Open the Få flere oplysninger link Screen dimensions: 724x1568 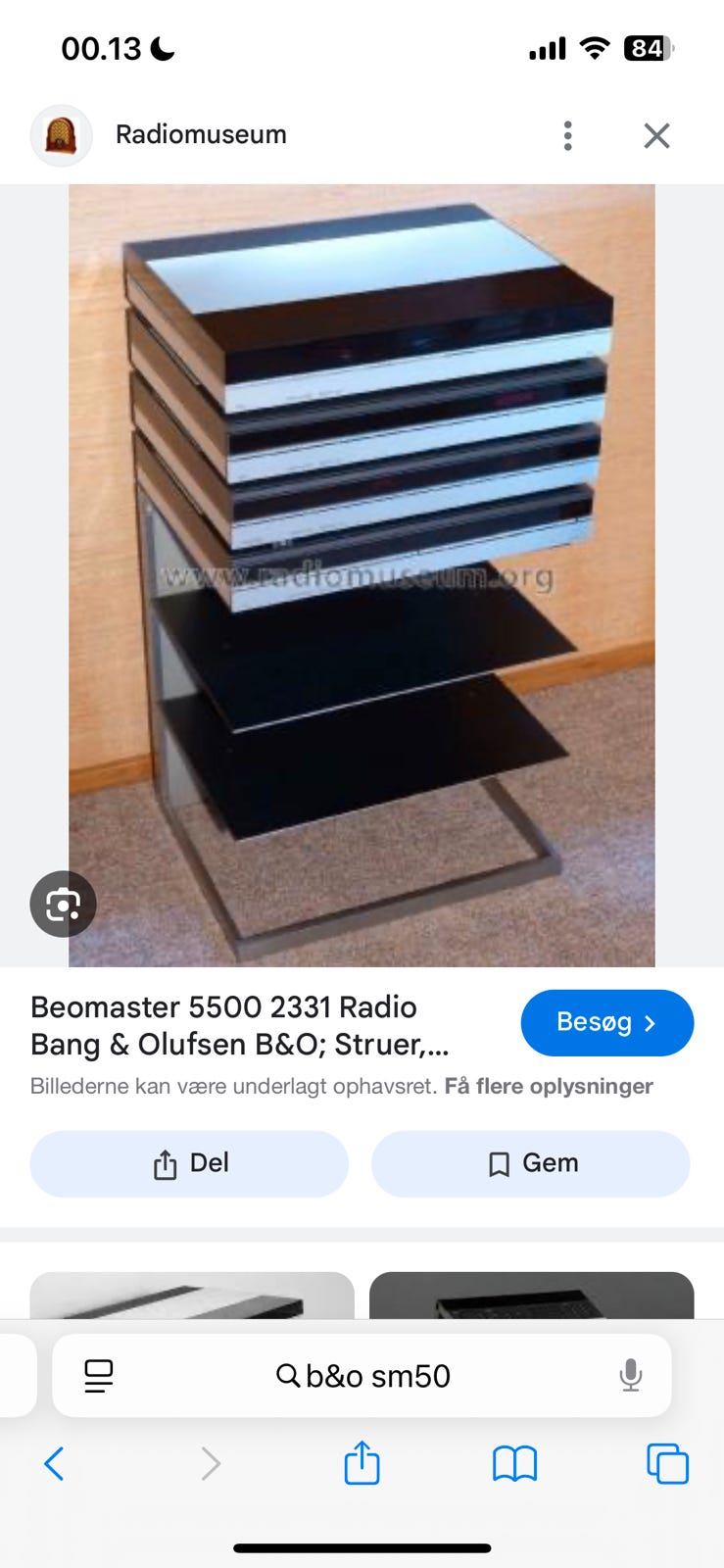549,1086
